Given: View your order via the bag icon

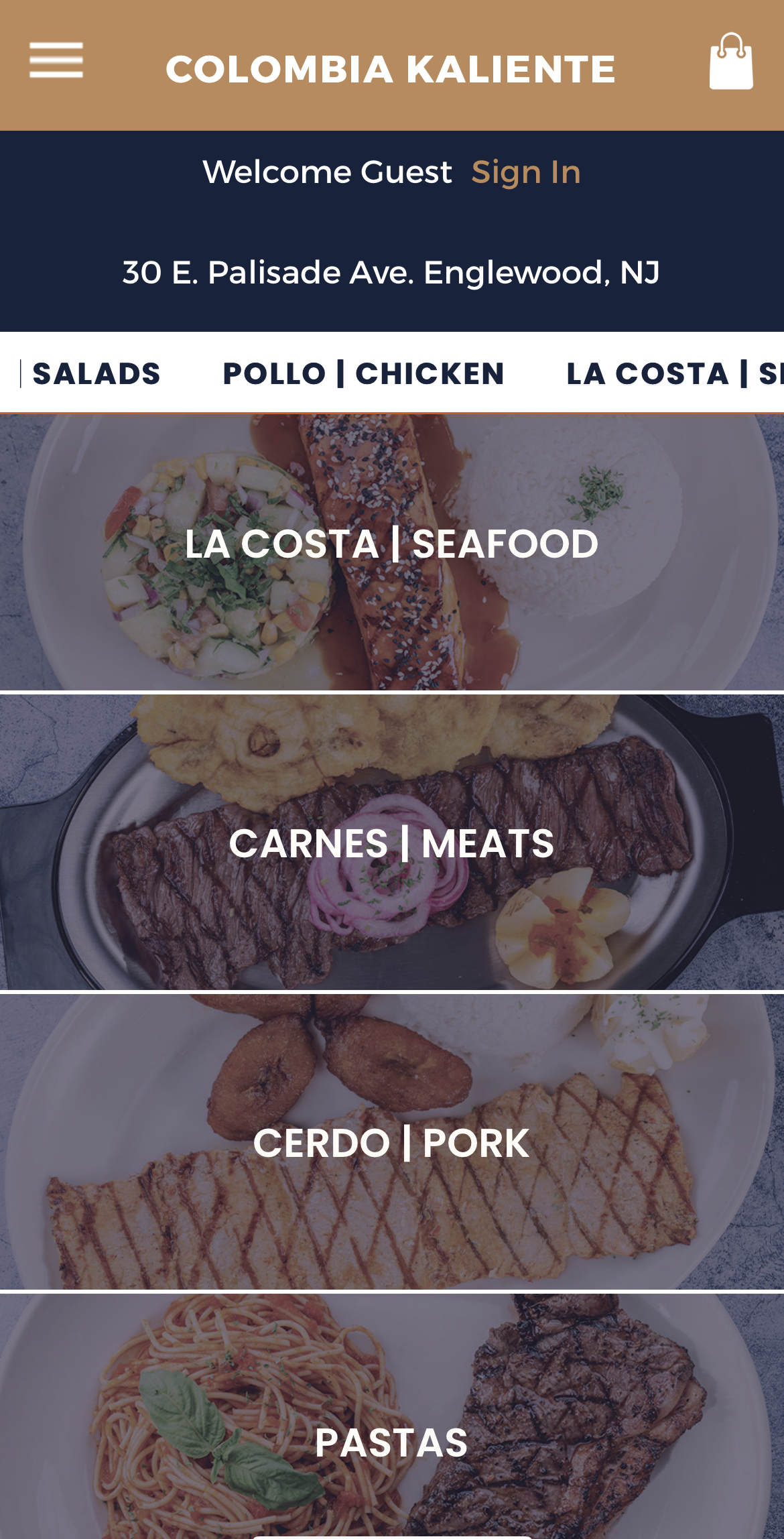Looking at the screenshot, I should (730, 62).
